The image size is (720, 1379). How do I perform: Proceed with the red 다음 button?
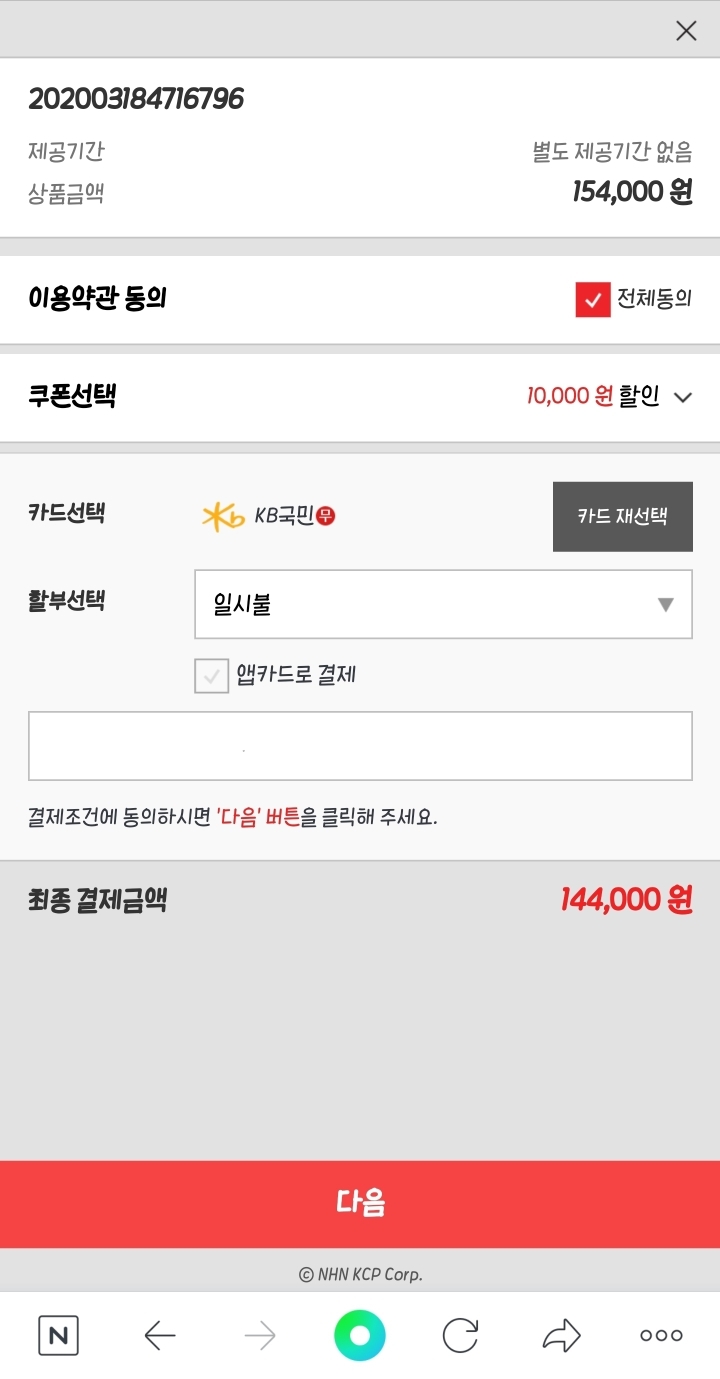(360, 1203)
